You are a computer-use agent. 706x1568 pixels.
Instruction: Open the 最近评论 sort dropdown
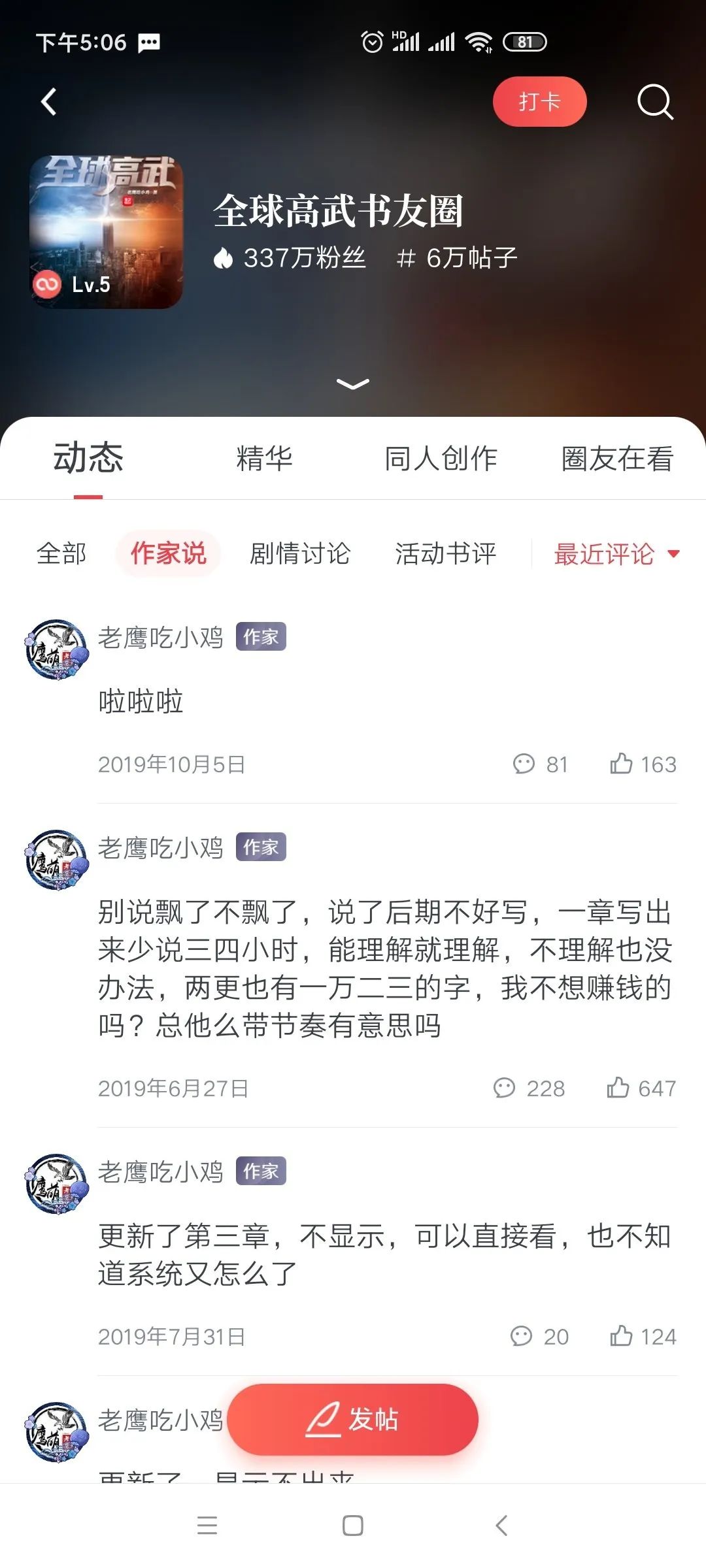tap(614, 553)
